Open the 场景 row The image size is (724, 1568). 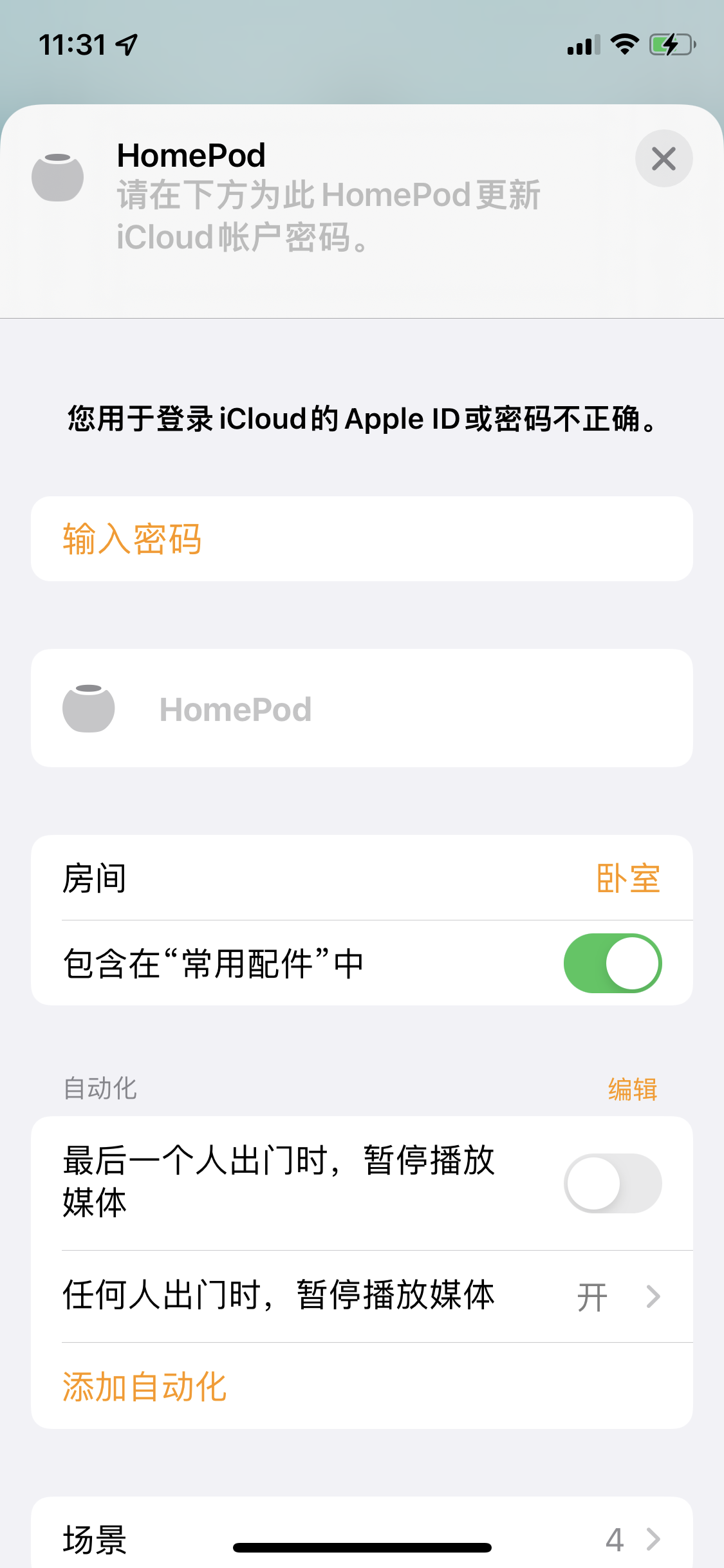(362, 1538)
